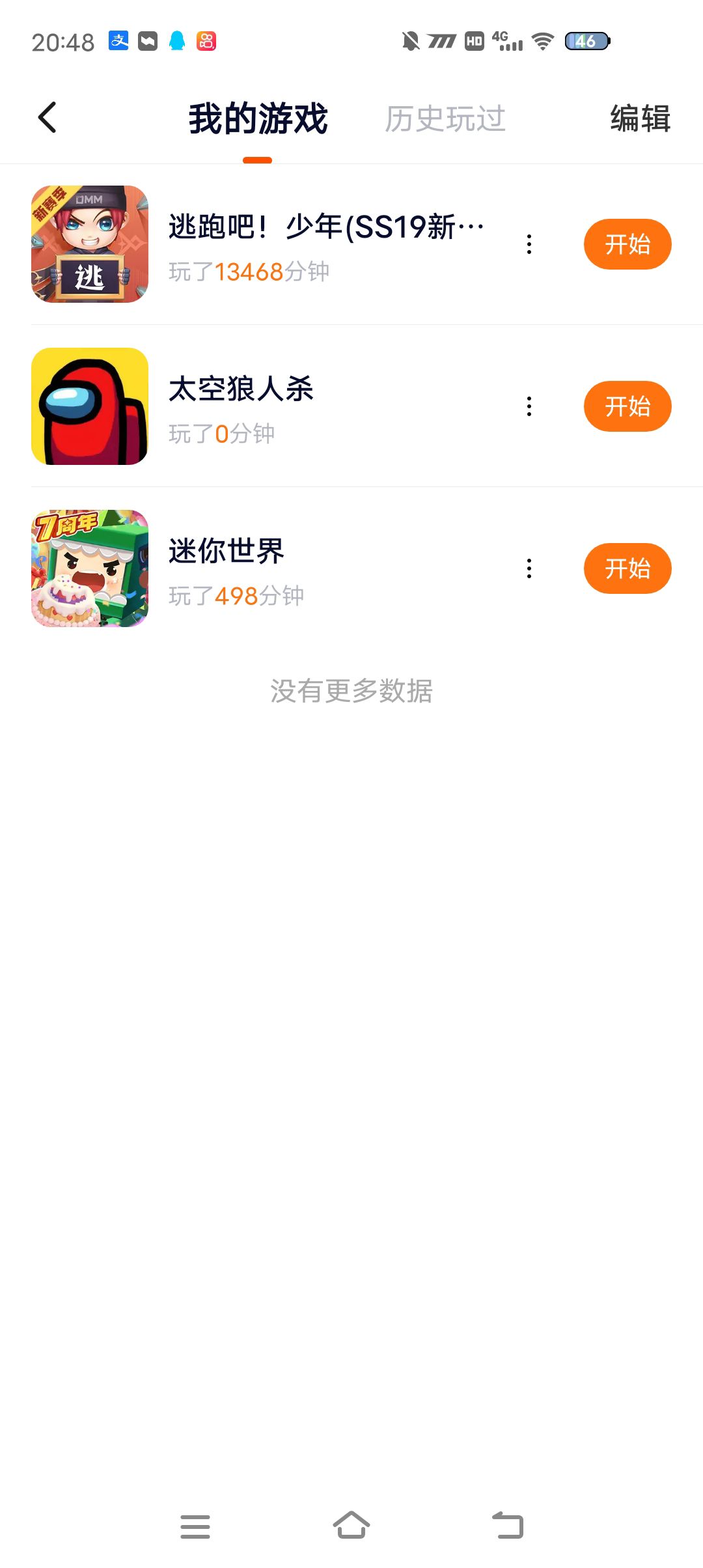Go back using the top-left arrow

click(x=48, y=118)
